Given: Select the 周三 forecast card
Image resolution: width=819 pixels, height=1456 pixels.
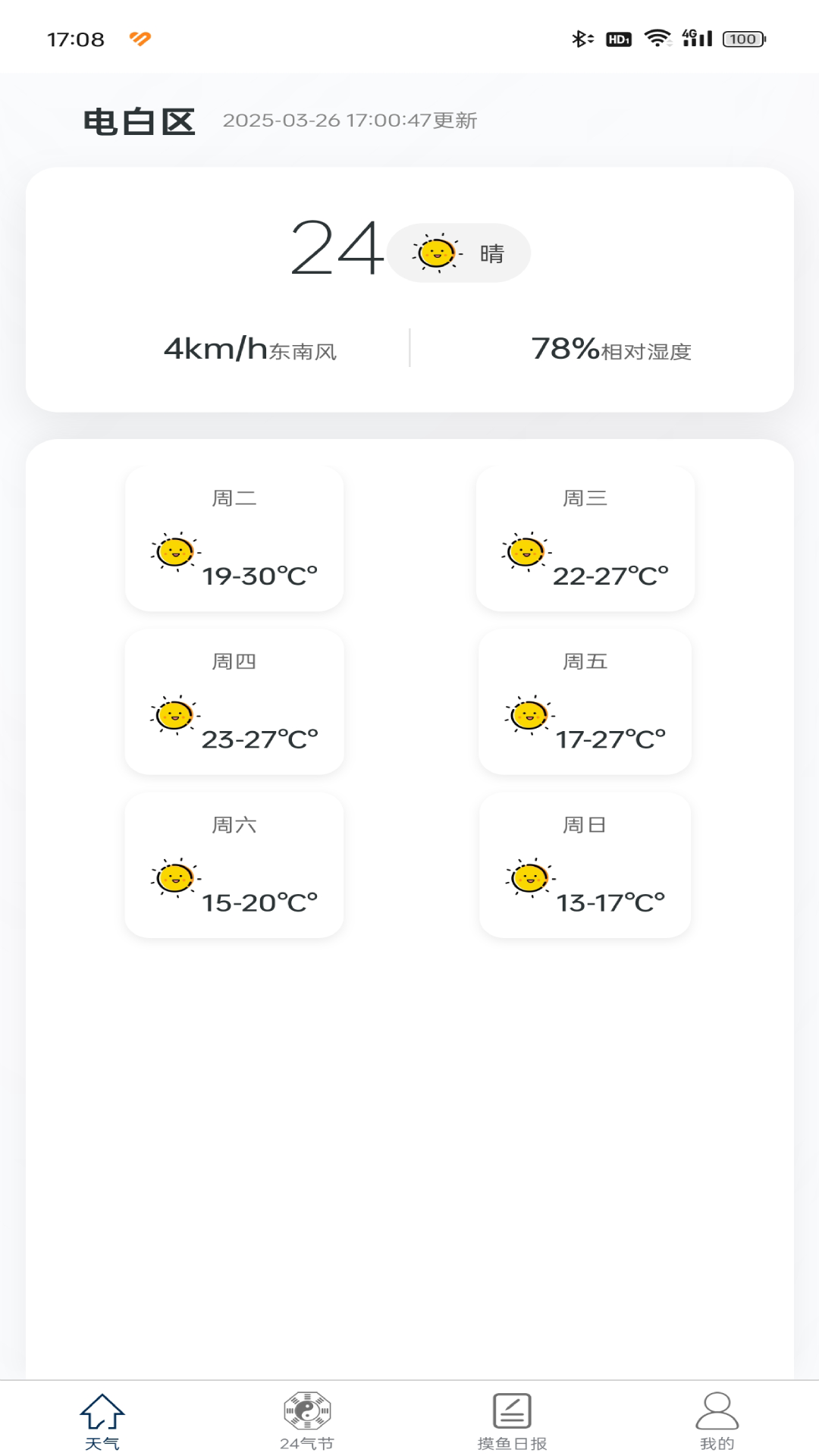Looking at the screenshot, I should pos(585,538).
